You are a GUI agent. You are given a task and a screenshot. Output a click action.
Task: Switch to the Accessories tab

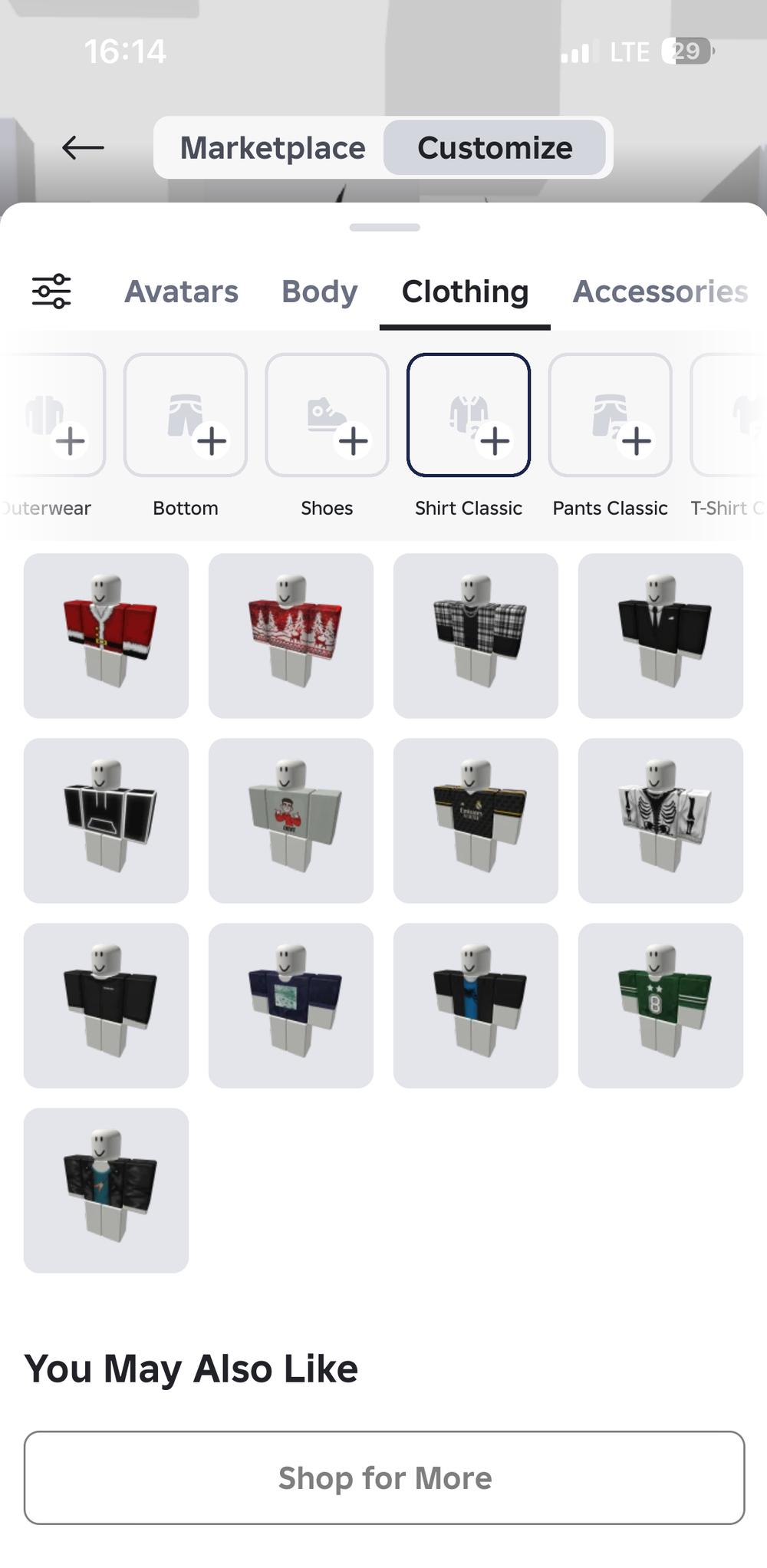coord(660,292)
